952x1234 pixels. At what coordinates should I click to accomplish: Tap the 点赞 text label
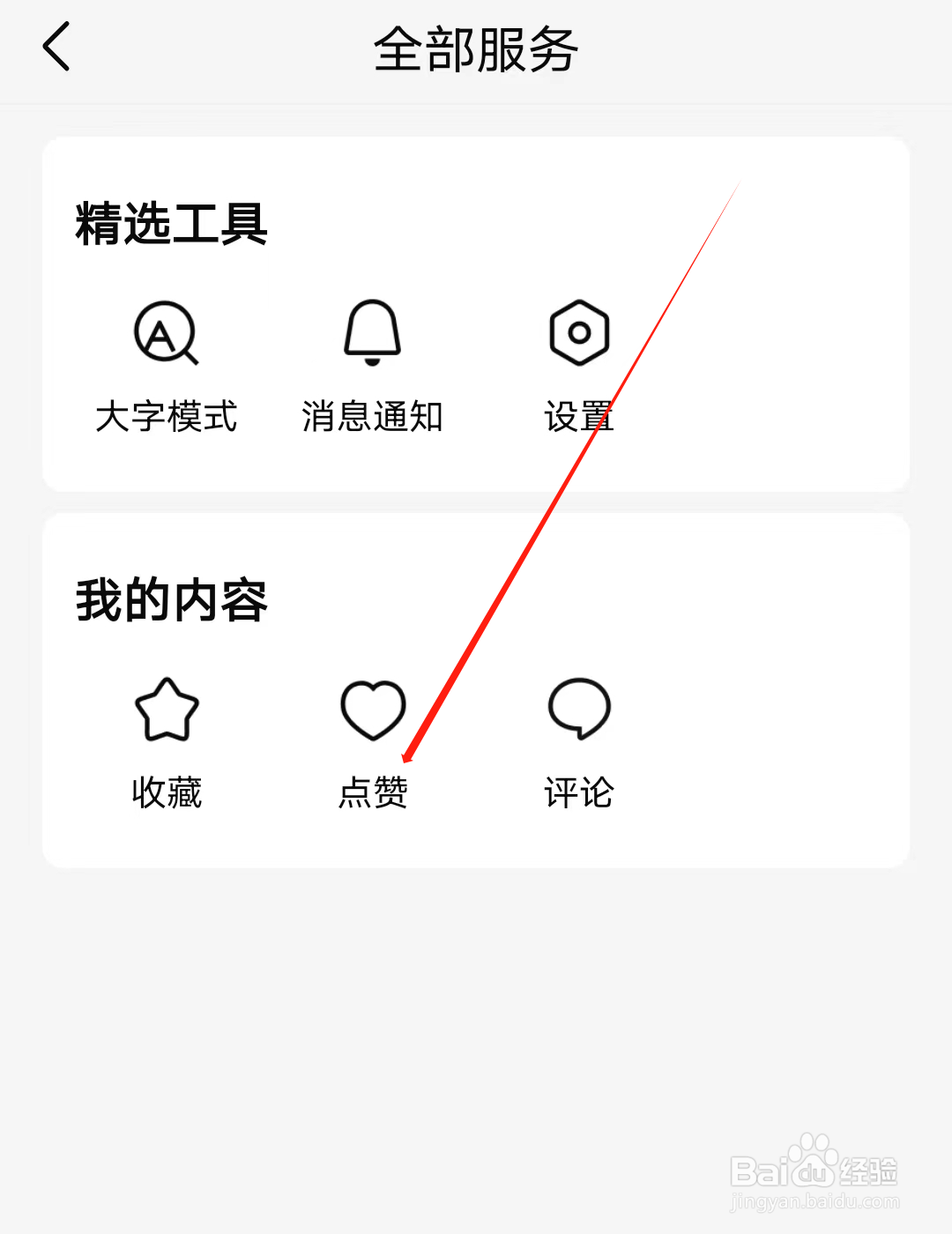373,792
